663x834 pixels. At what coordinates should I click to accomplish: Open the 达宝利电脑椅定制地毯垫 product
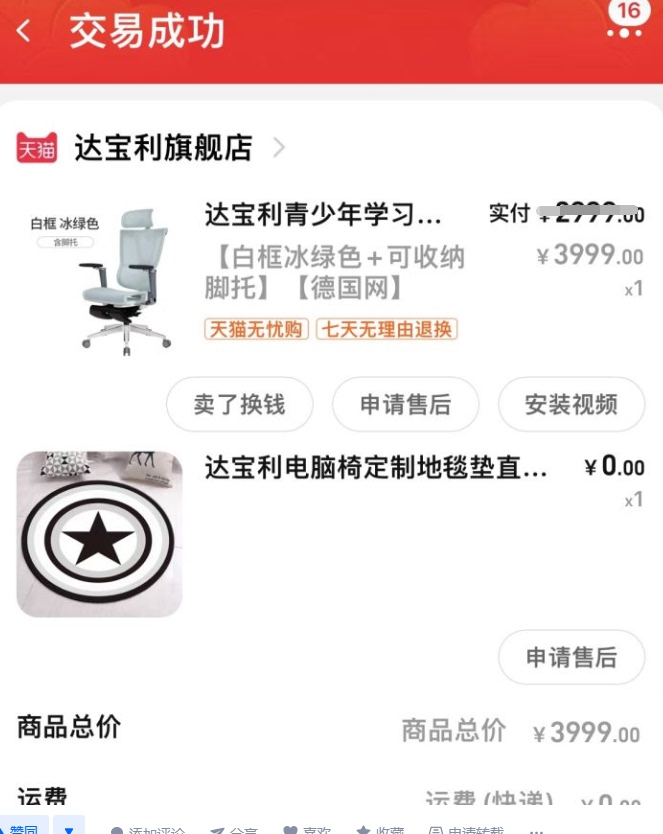375,468
